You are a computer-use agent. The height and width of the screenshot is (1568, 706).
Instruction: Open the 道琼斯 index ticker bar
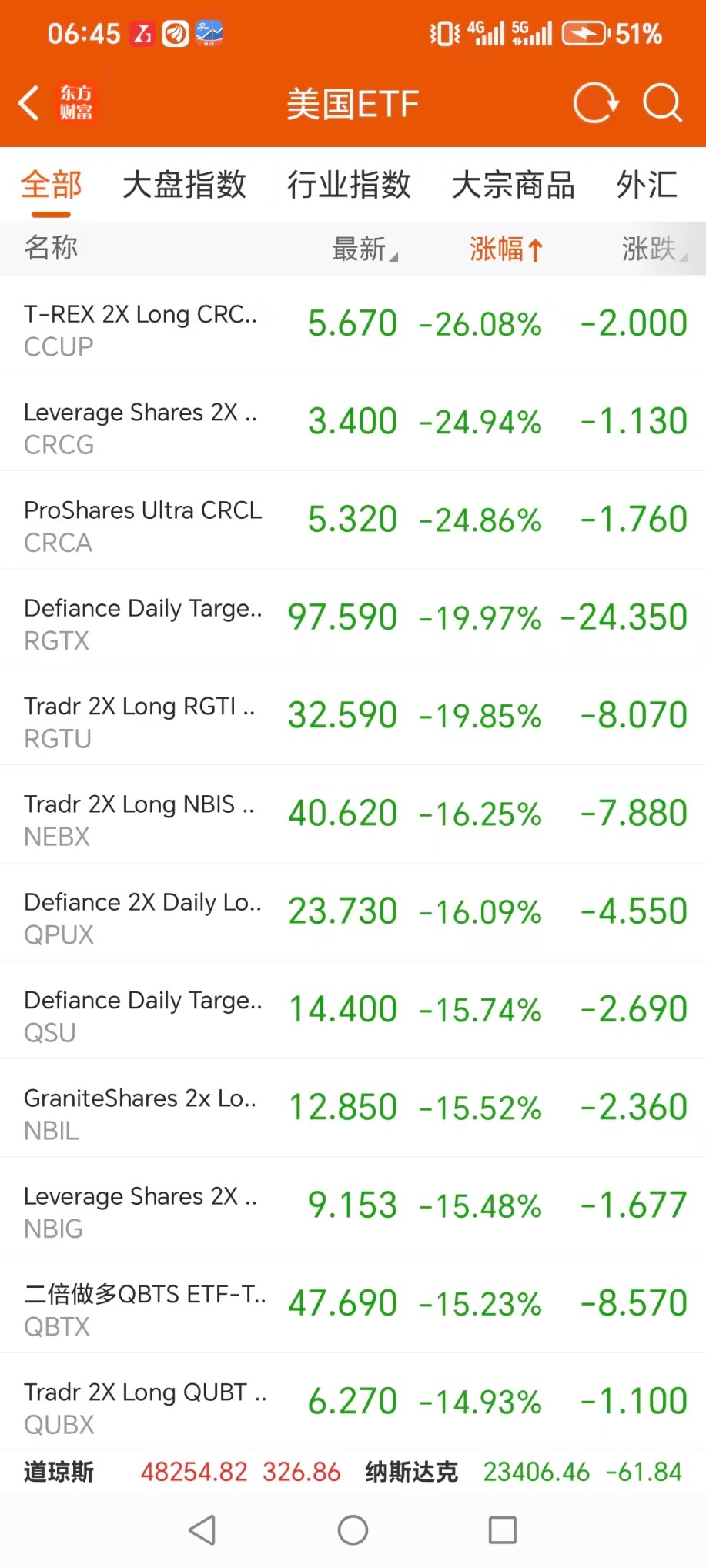coord(181,1472)
